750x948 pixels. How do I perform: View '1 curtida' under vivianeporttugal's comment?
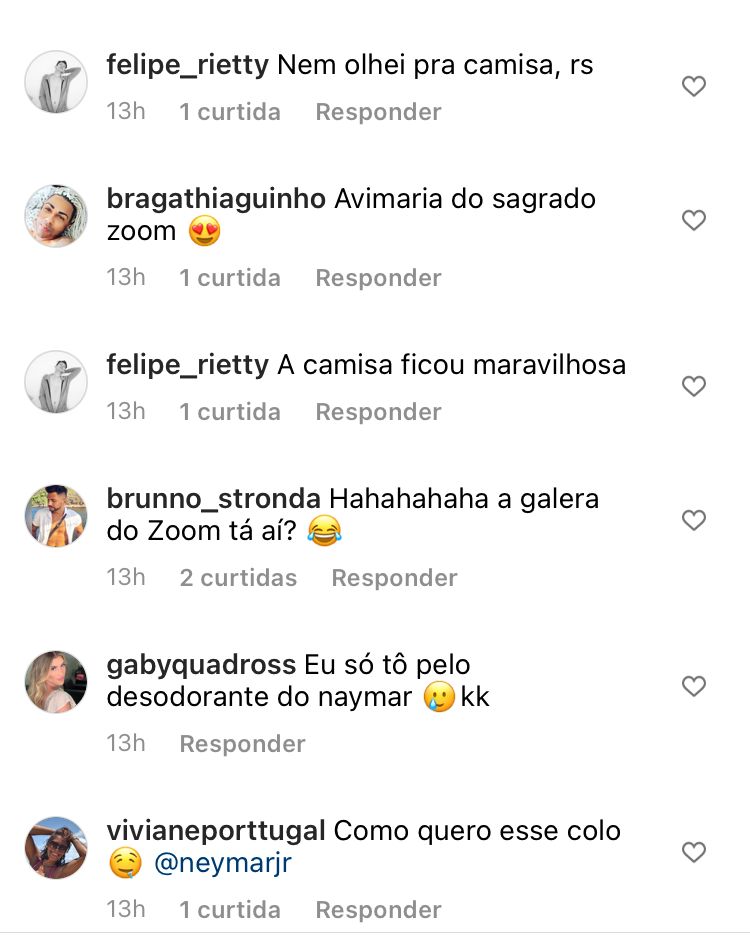(x=230, y=910)
